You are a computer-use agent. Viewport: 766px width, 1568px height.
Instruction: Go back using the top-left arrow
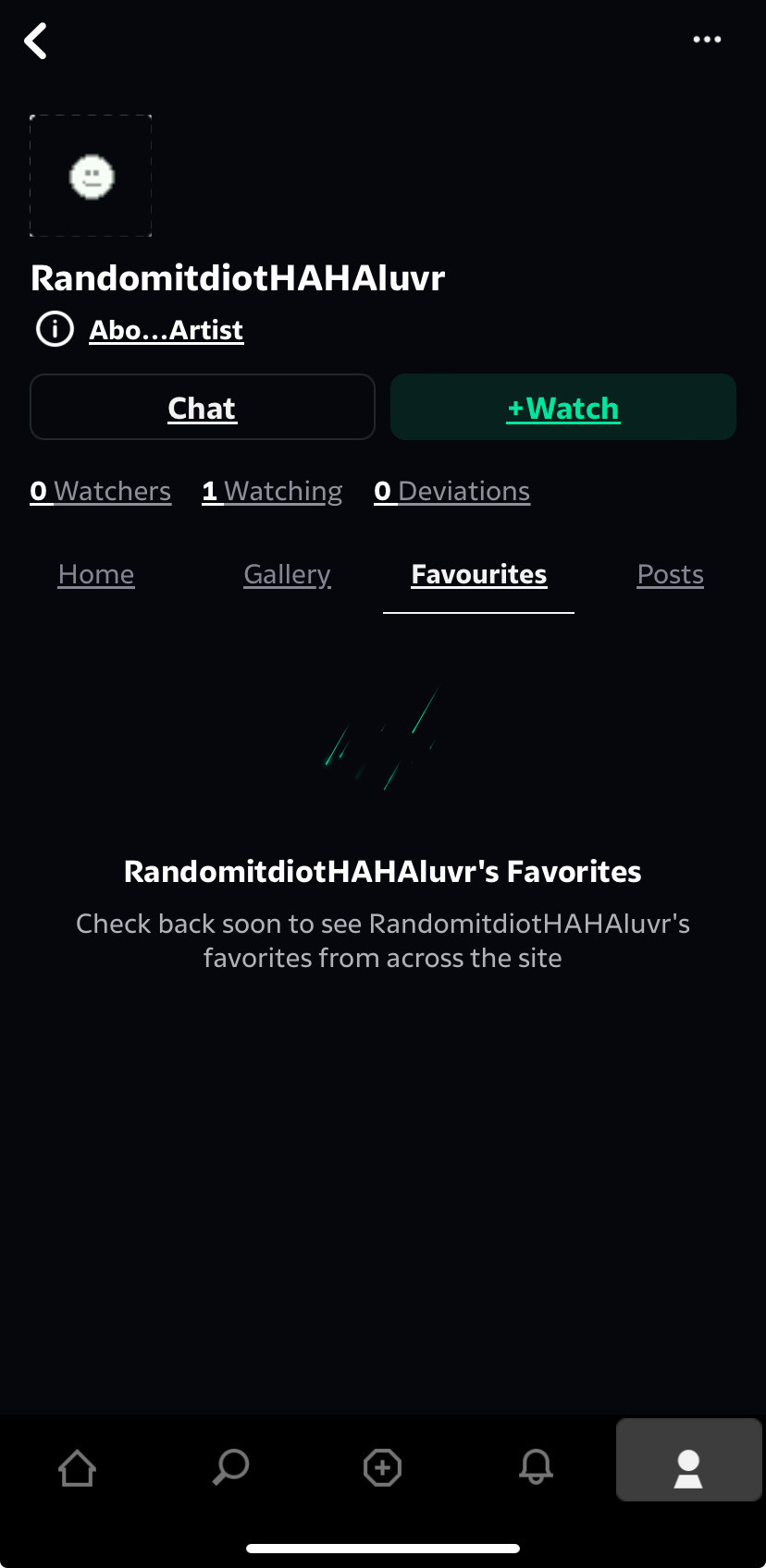point(36,41)
